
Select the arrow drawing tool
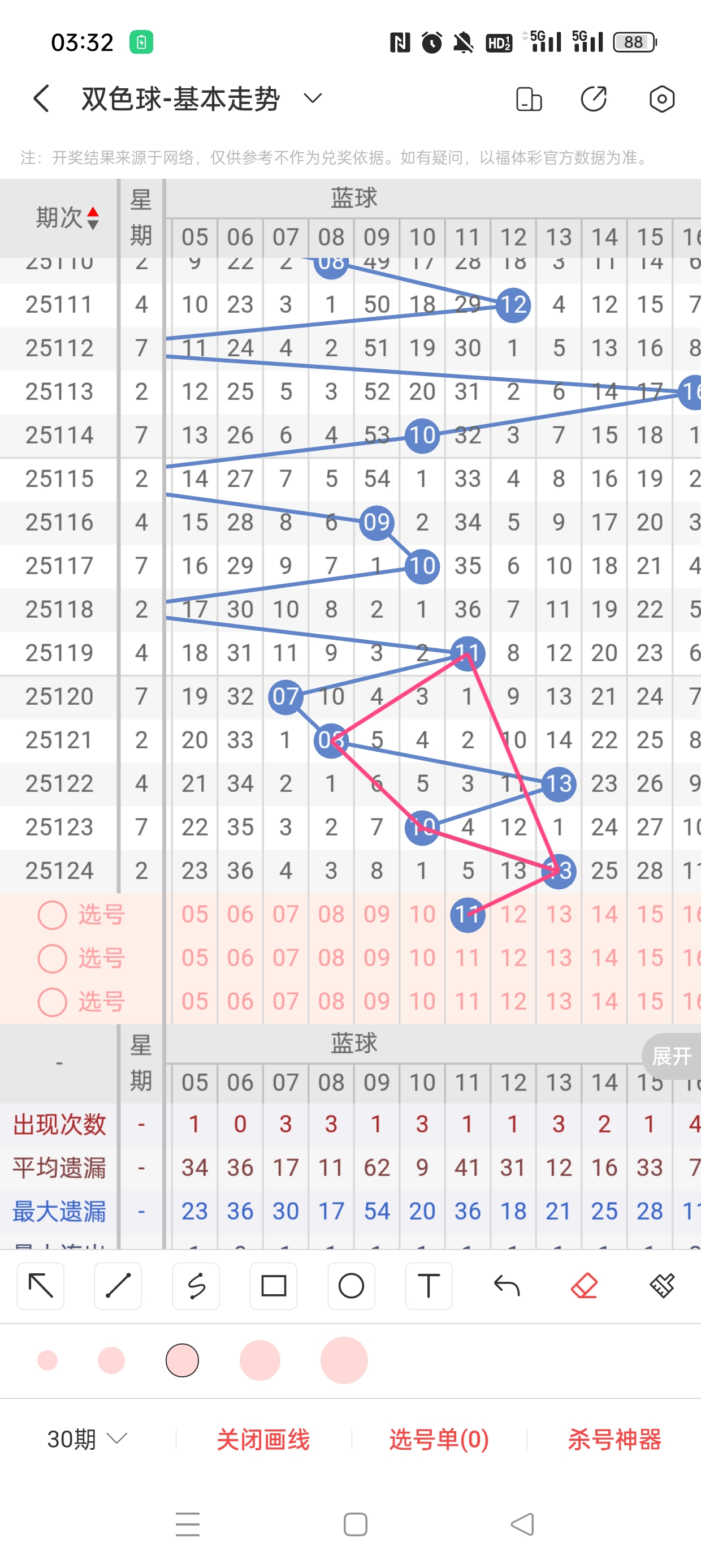41,1286
